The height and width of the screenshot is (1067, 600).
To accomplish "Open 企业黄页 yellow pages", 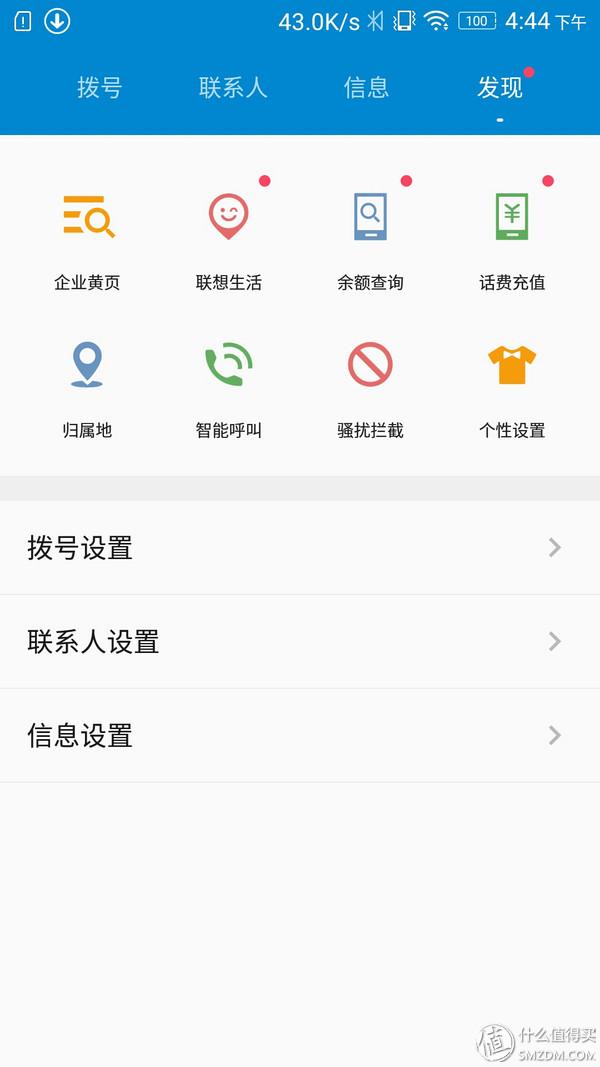I will (x=88, y=240).
